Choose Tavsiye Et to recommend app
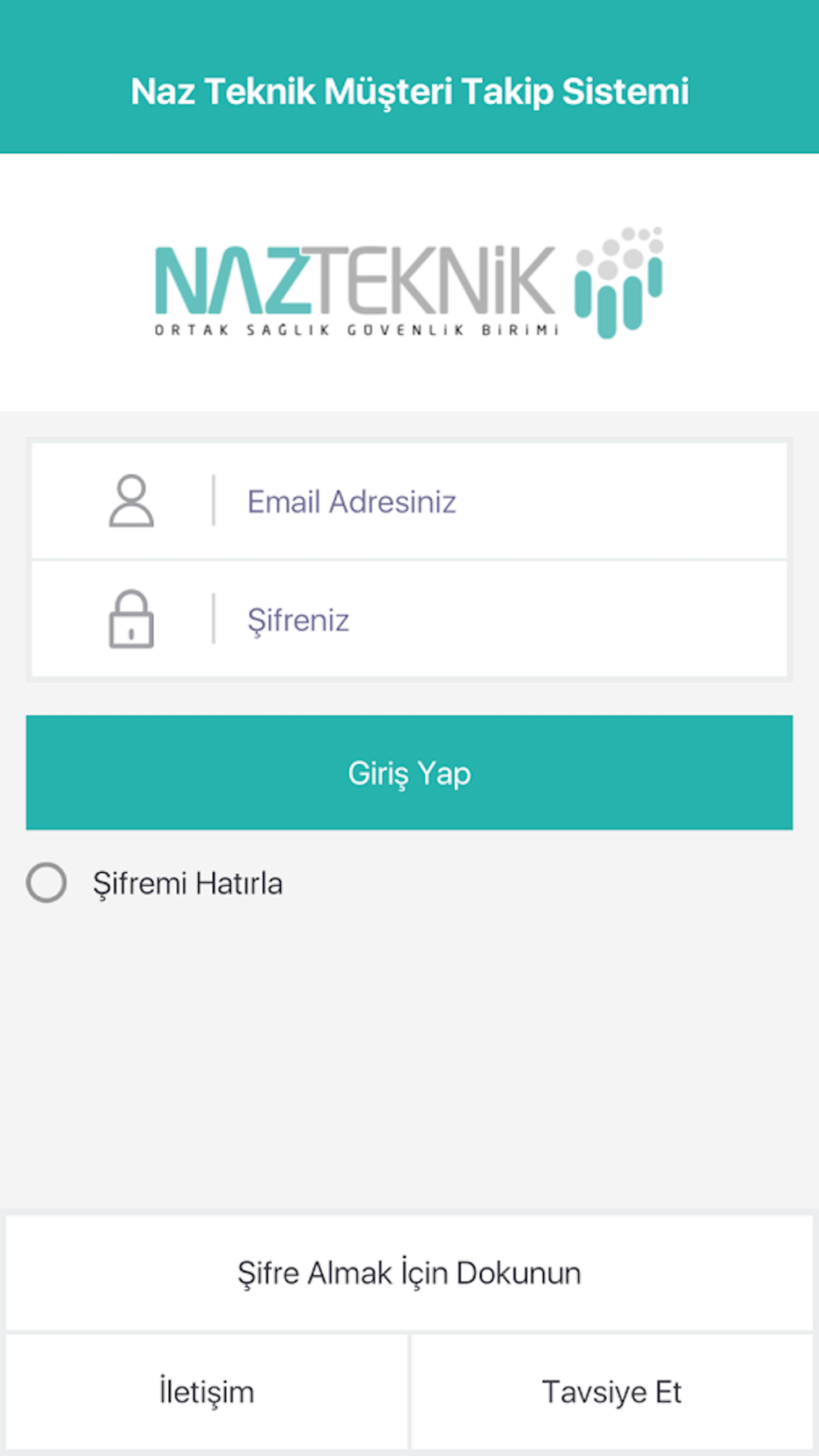This screenshot has height=1456, width=819. pyautogui.click(x=611, y=1391)
